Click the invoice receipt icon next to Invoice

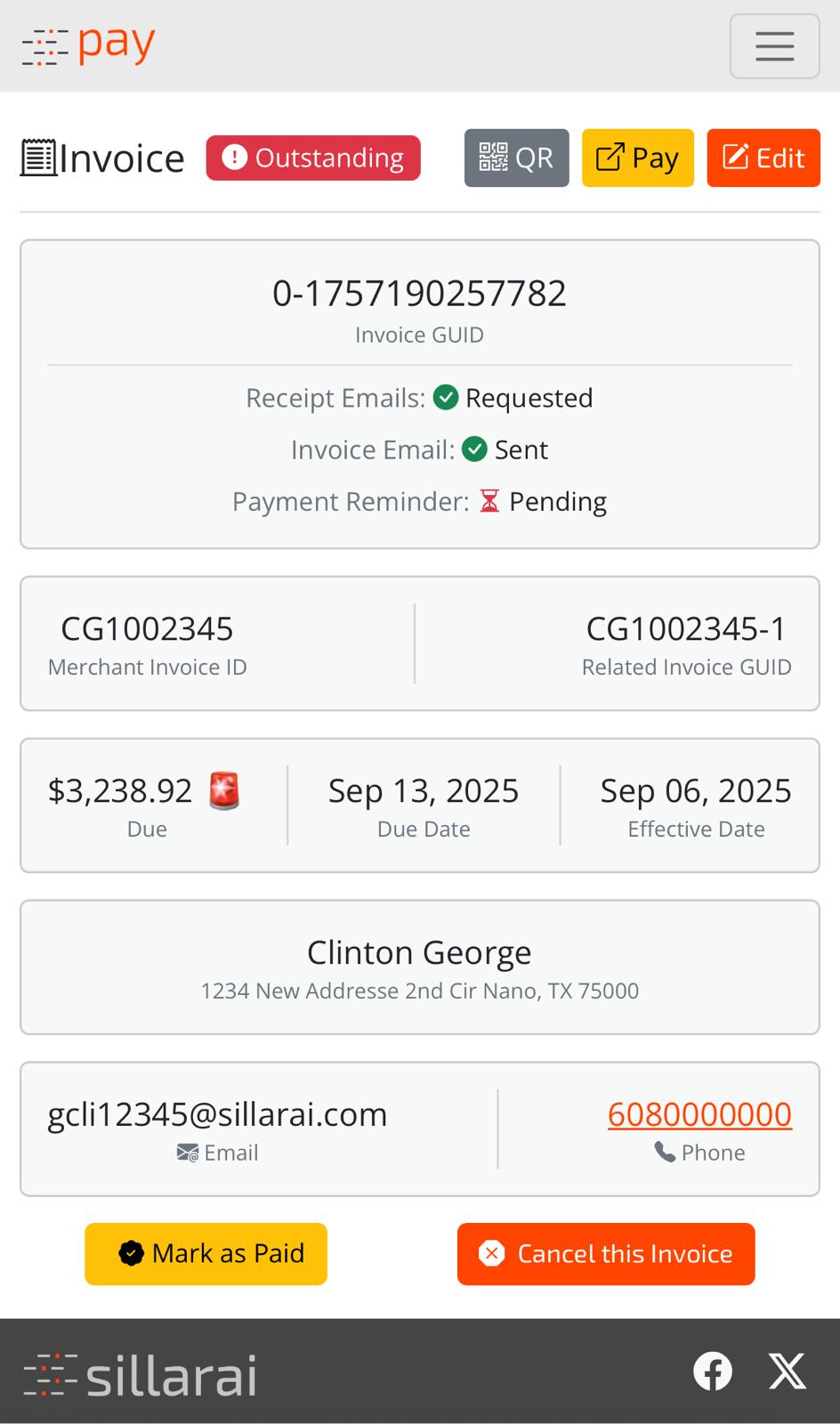[39, 157]
